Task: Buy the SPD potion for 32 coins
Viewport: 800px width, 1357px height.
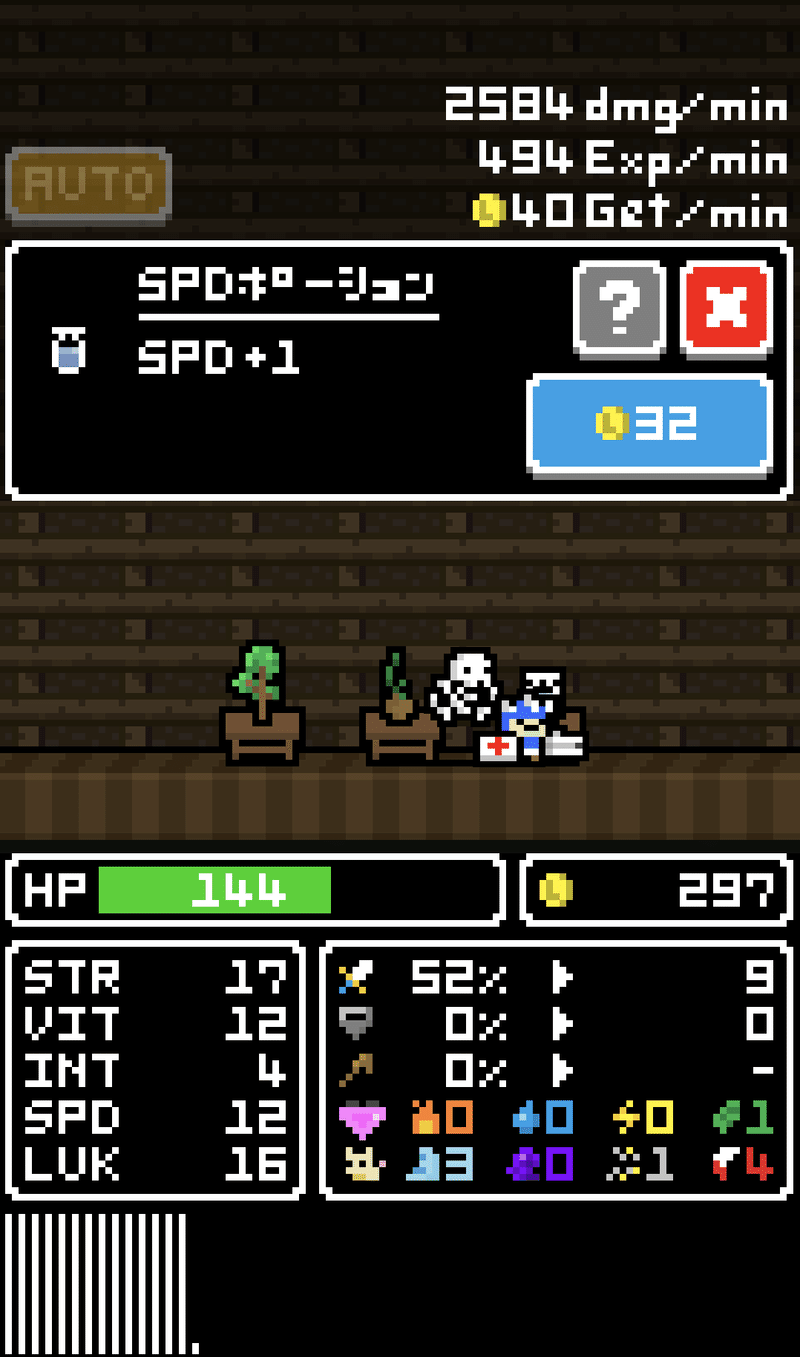Action: click(x=649, y=424)
